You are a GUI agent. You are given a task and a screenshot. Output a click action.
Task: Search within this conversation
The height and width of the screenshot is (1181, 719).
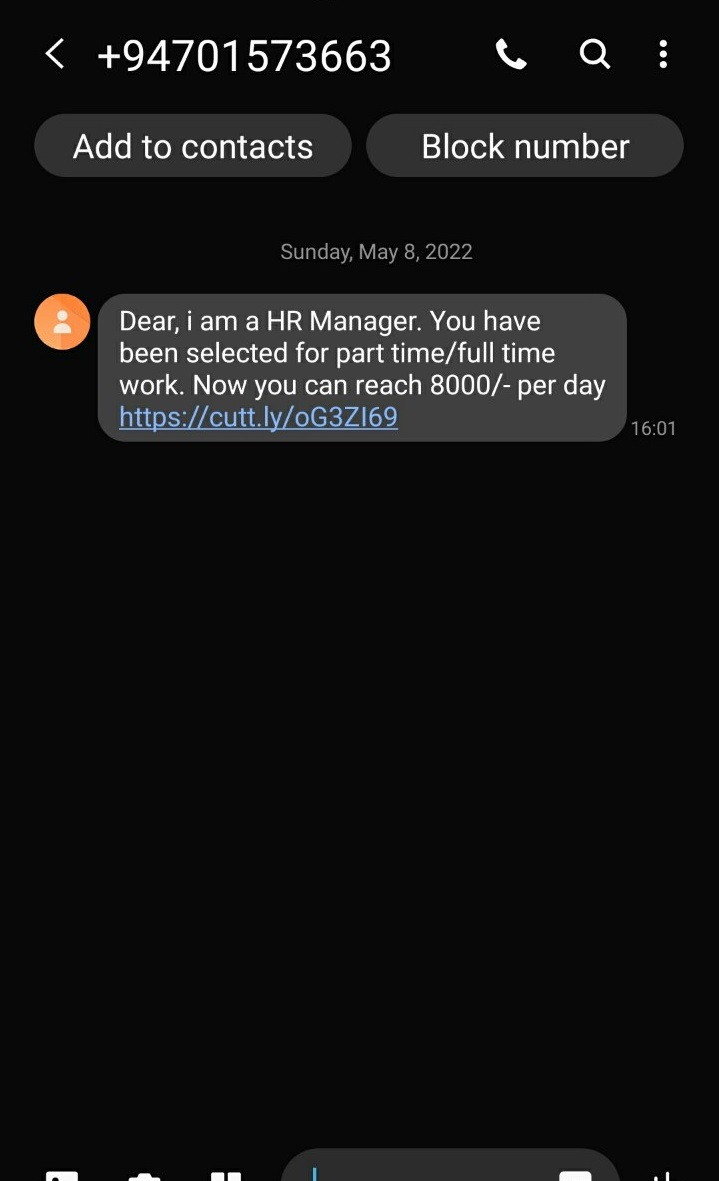point(595,54)
